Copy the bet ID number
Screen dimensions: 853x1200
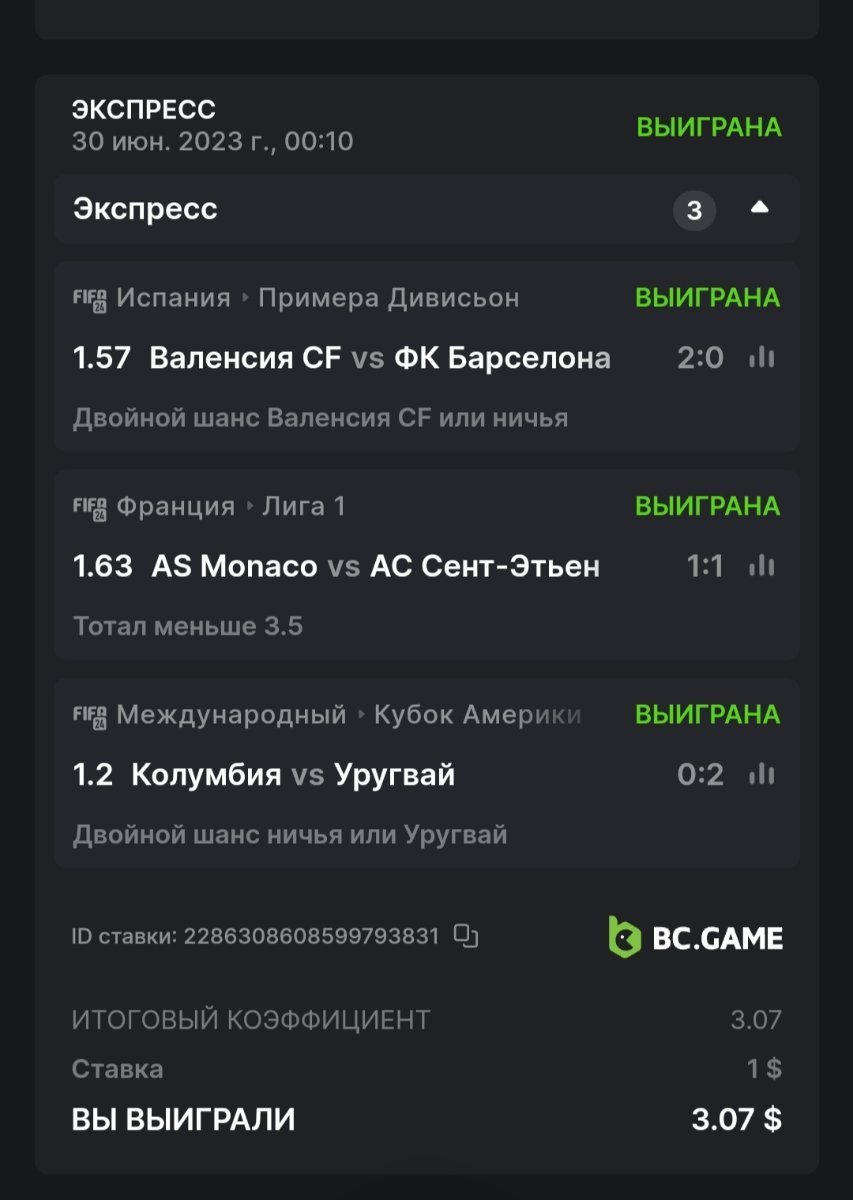click(x=466, y=936)
